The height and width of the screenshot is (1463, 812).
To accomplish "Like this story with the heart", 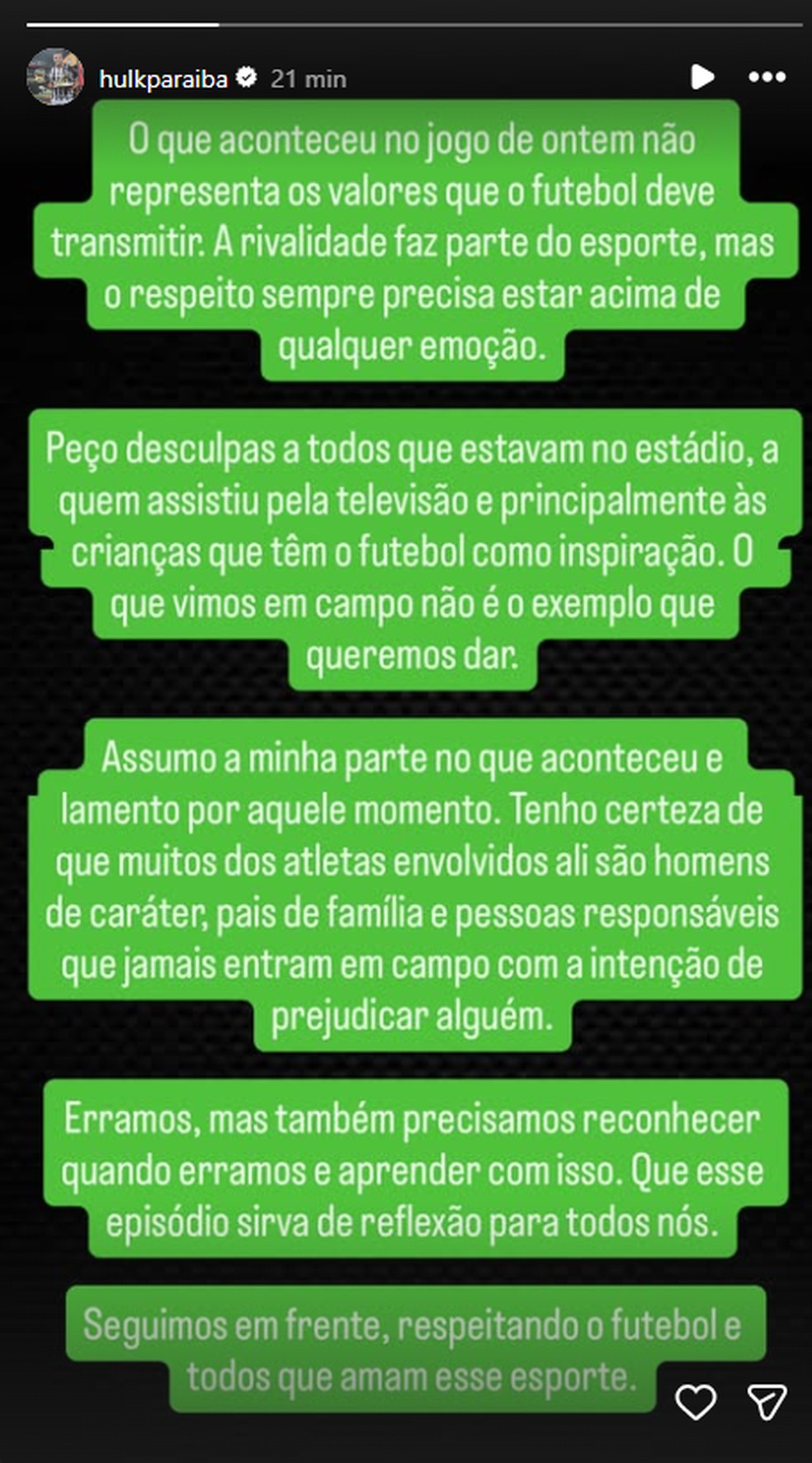I will [x=696, y=1401].
